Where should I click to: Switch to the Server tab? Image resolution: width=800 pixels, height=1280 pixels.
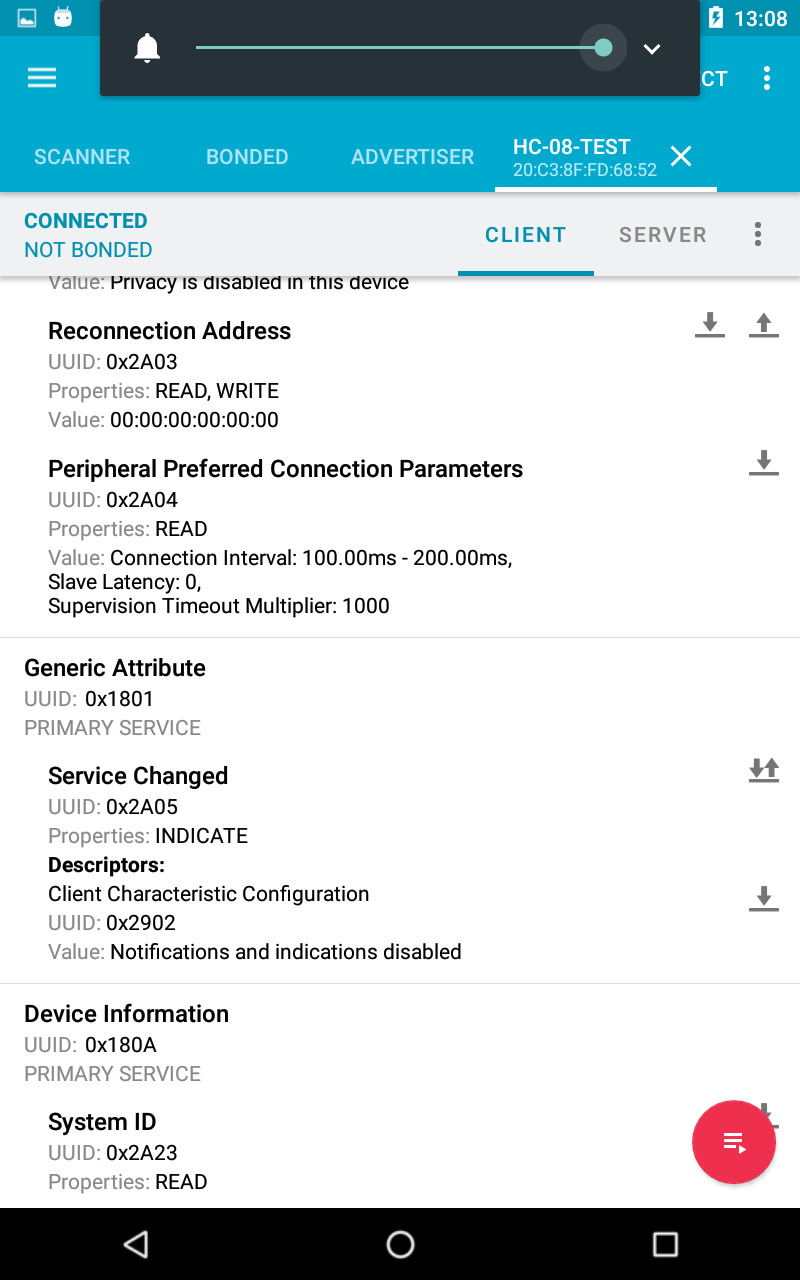[662, 235]
